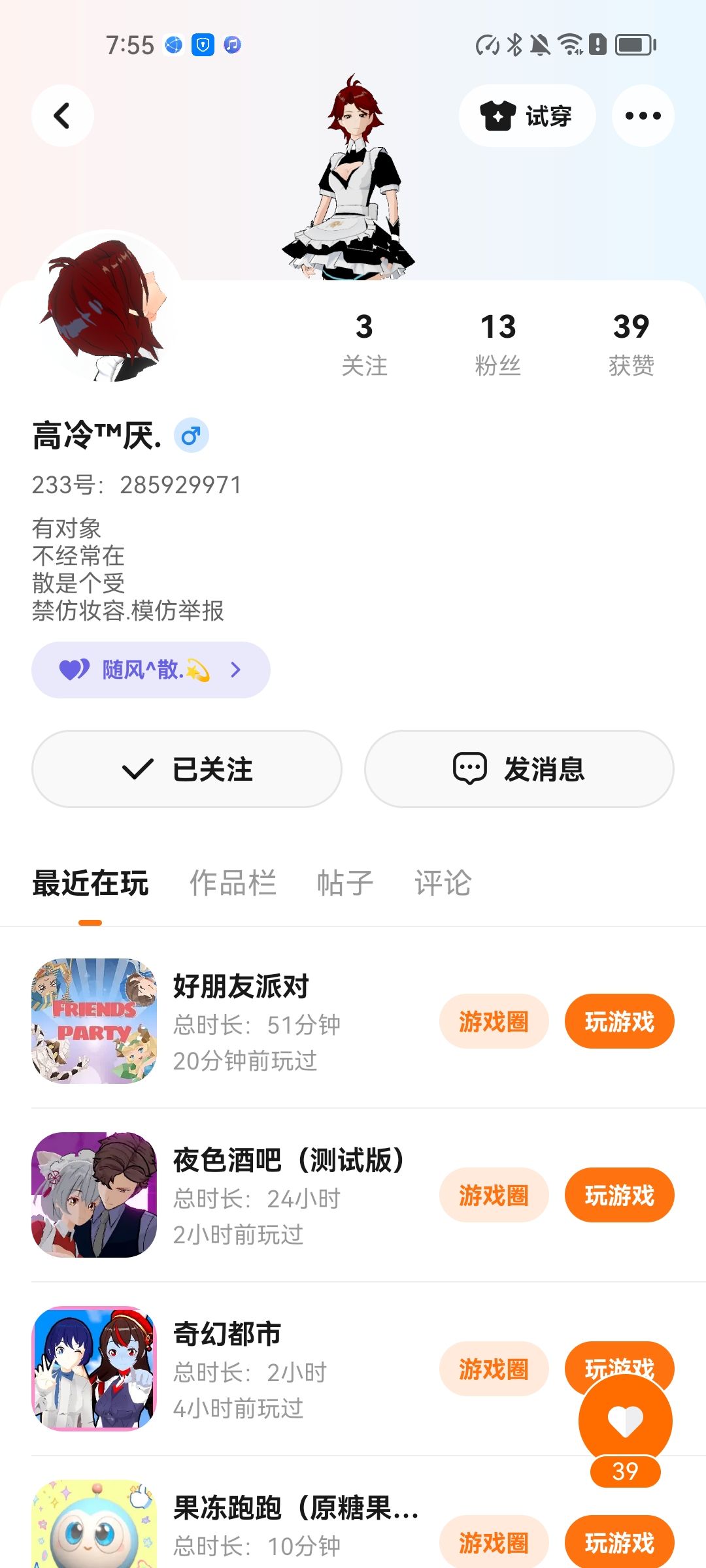Viewport: 706px width, 1568px height.
Task: Like the profile with the heart button
Action: click(x=625, y=1422)
